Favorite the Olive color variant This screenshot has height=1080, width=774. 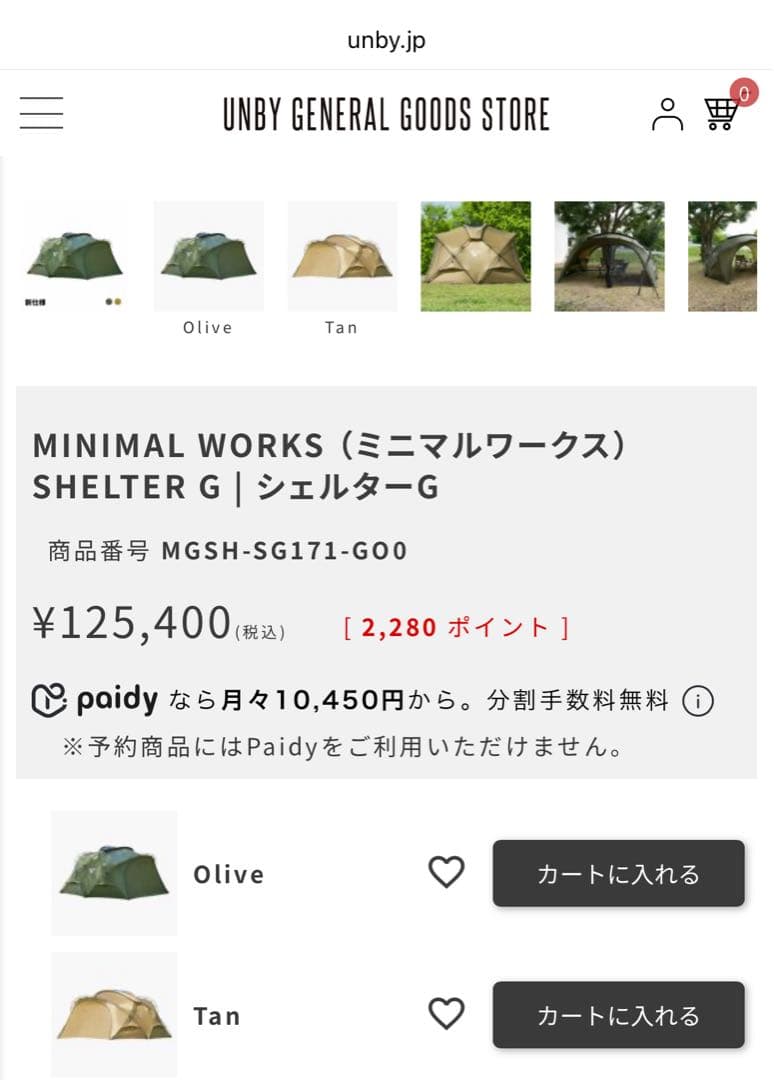click(x=444, y=872)
